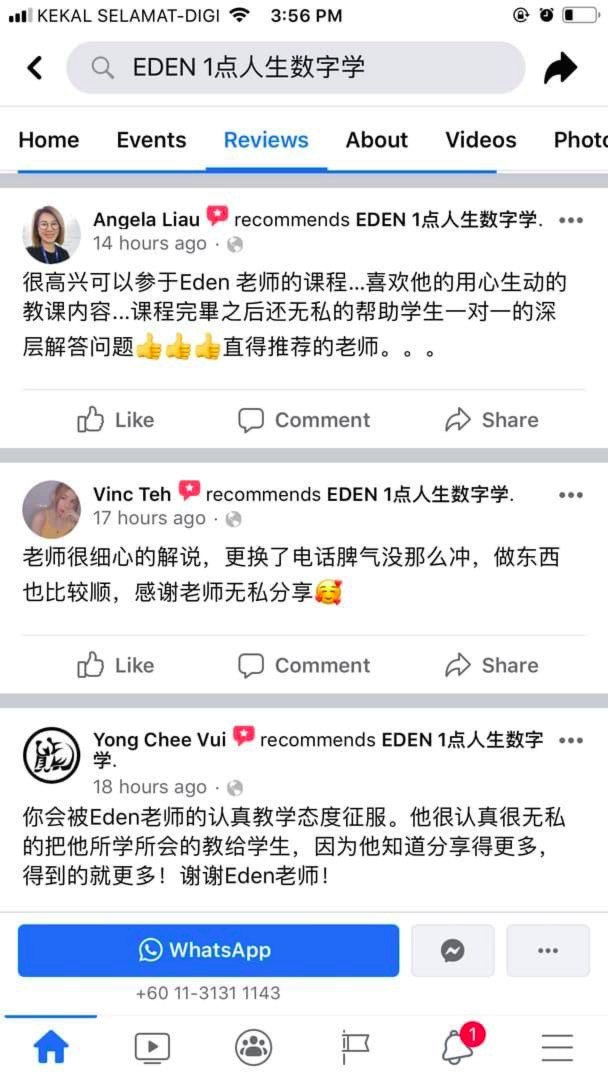
Task: Like Angela Liau's review
Action: point(116,419)
